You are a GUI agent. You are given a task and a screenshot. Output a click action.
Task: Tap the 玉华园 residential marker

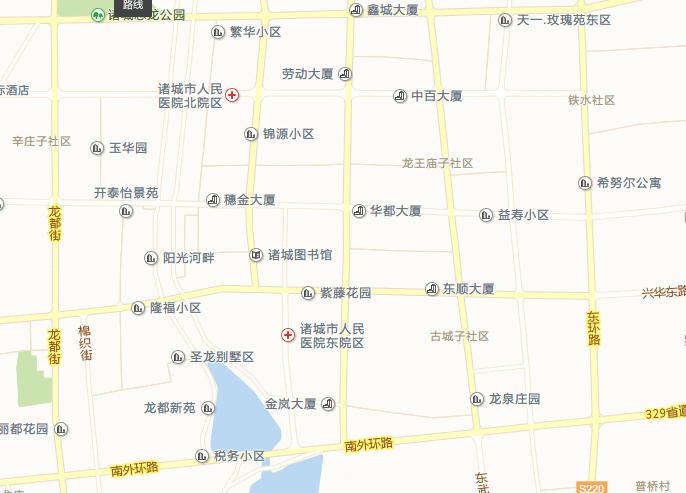point(98,148)
